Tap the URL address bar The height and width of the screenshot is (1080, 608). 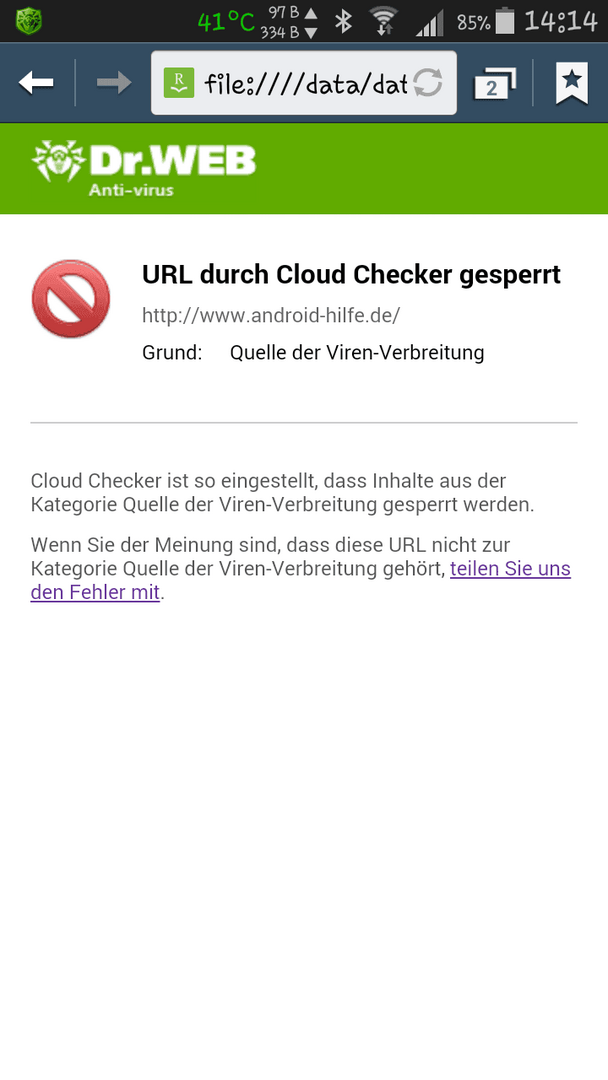300,84
